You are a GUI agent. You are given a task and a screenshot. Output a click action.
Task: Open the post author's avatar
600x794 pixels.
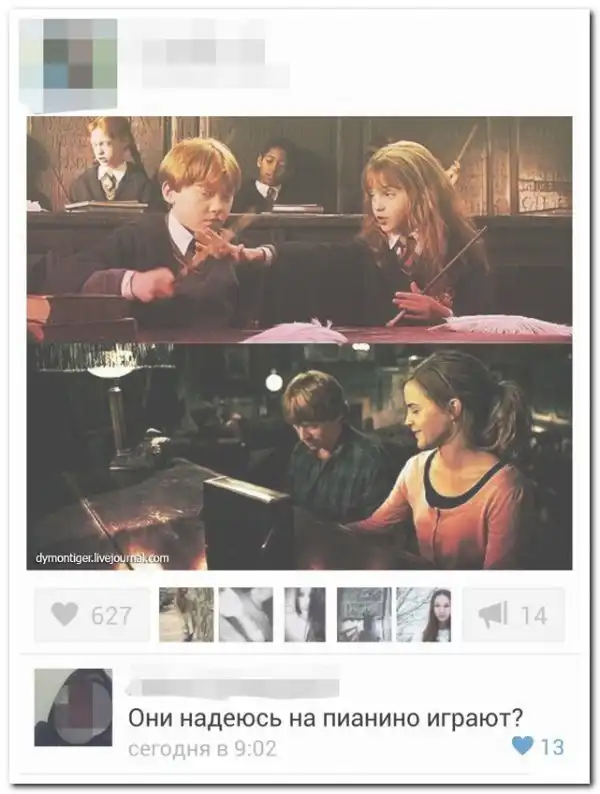68,62
